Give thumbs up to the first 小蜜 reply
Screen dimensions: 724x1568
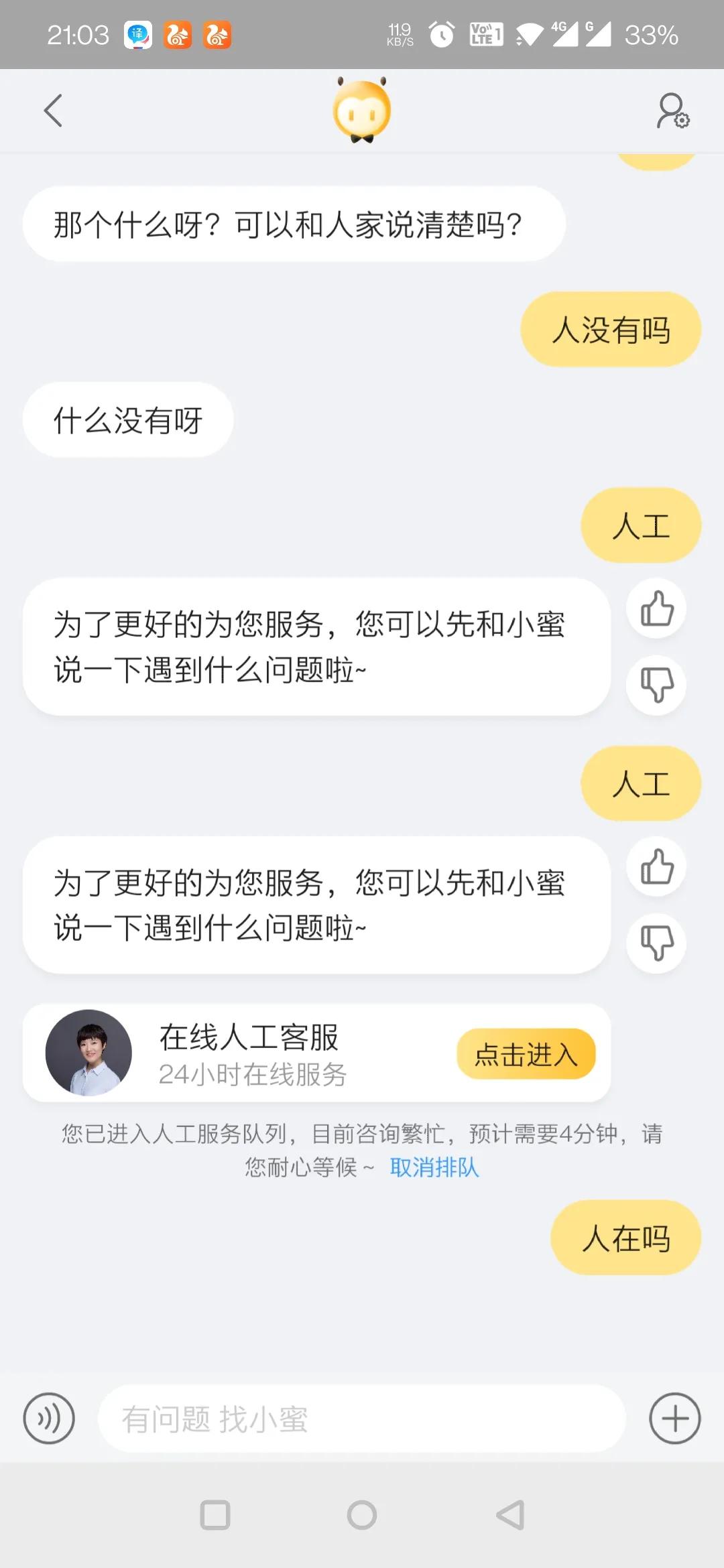(x=656, y=608)
